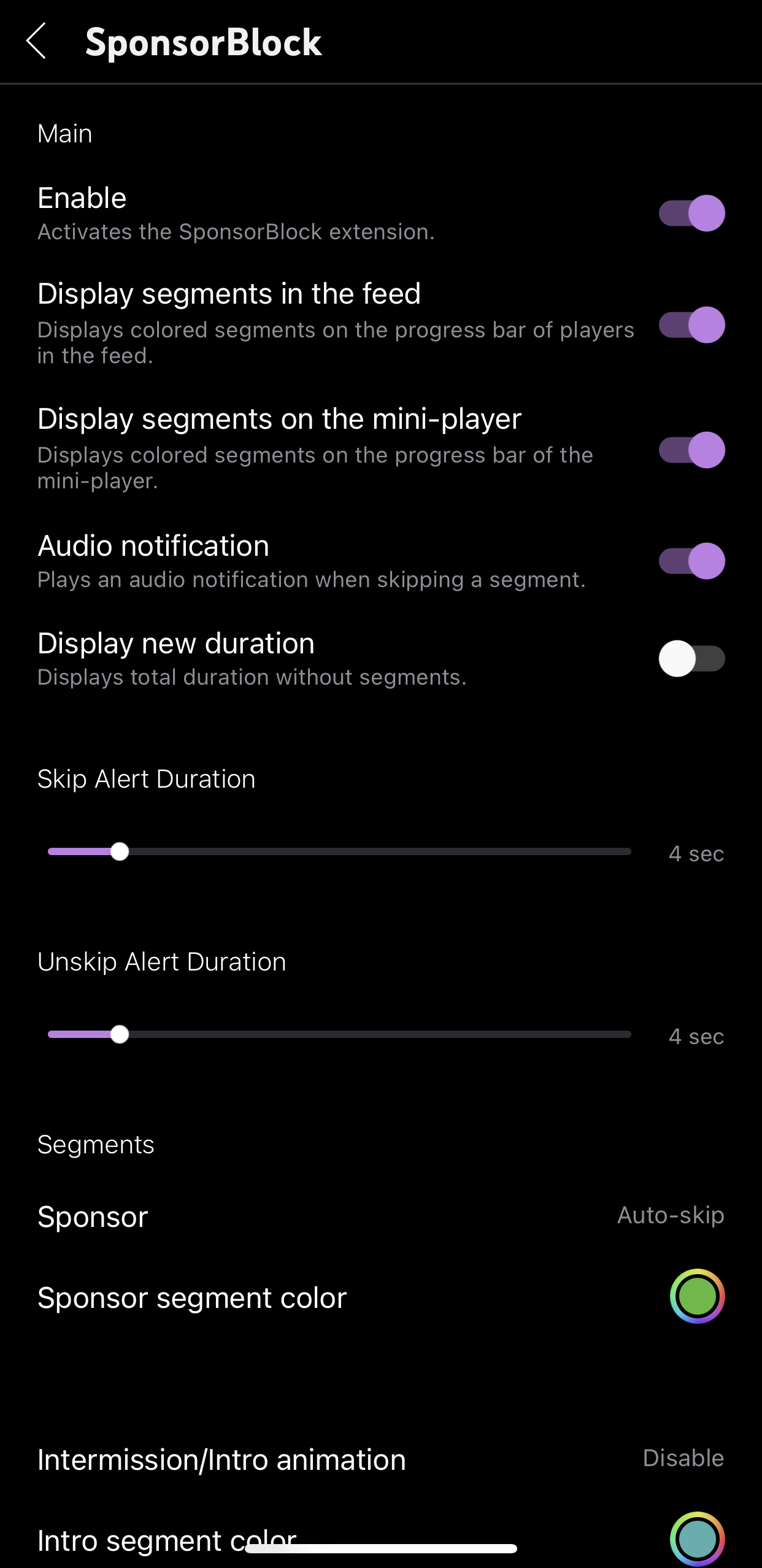Select the Intermission/Intro animation row
The image size is (762, 1568).
(x=221, y=1459)
